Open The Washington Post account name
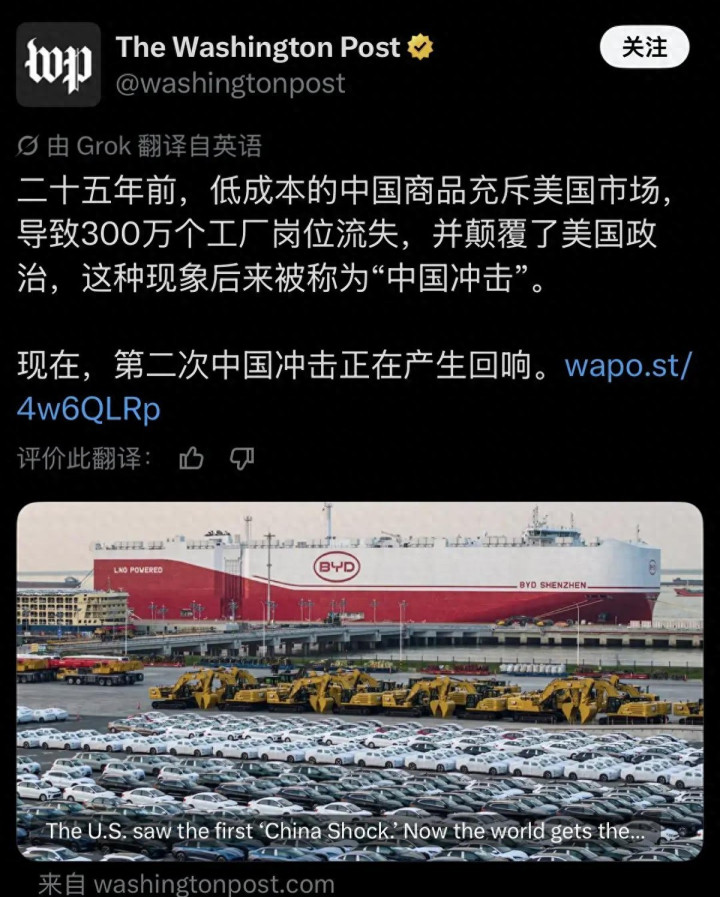The image size is (720, 897). [x=258, y=47]
